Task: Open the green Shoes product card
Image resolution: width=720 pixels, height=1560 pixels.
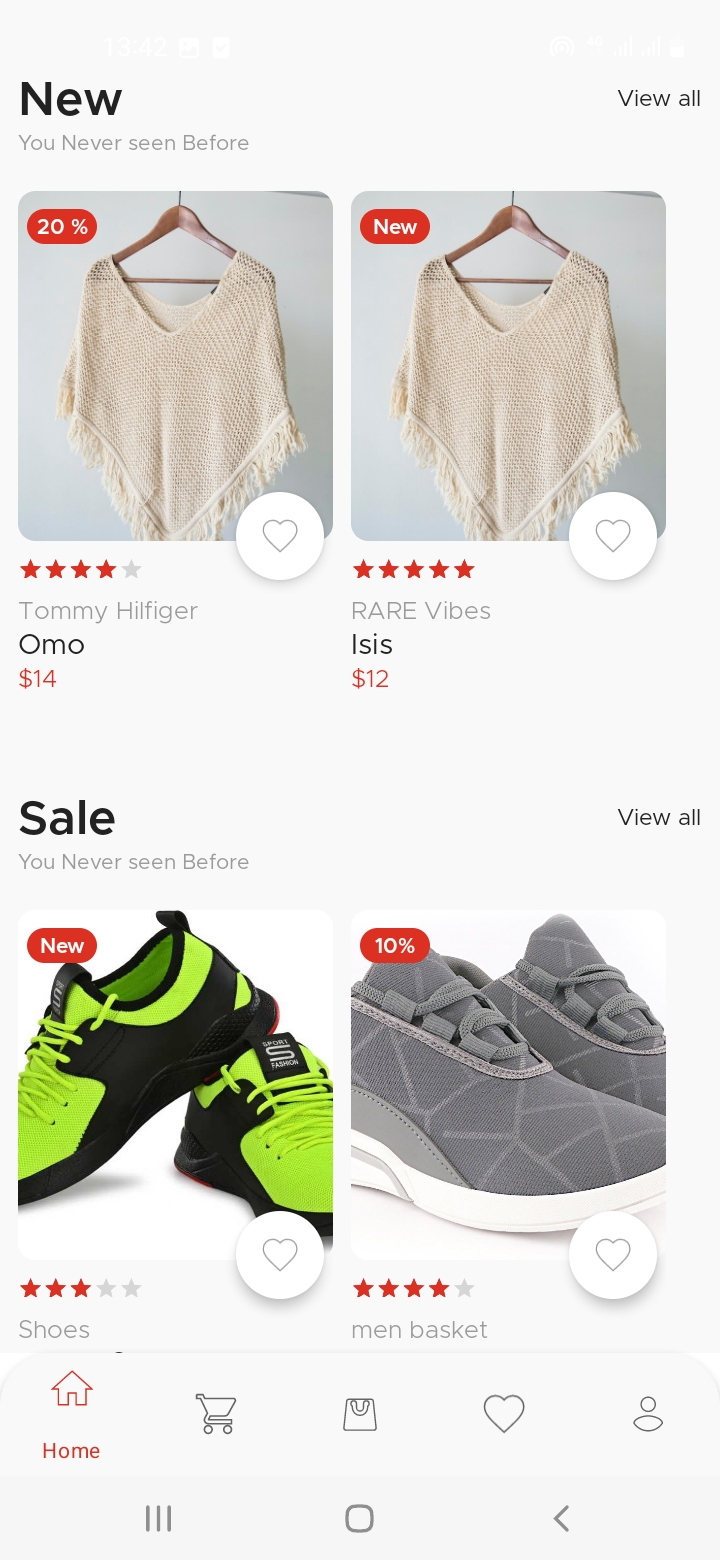Action: pyautogui.click(x=175, y=1085)
